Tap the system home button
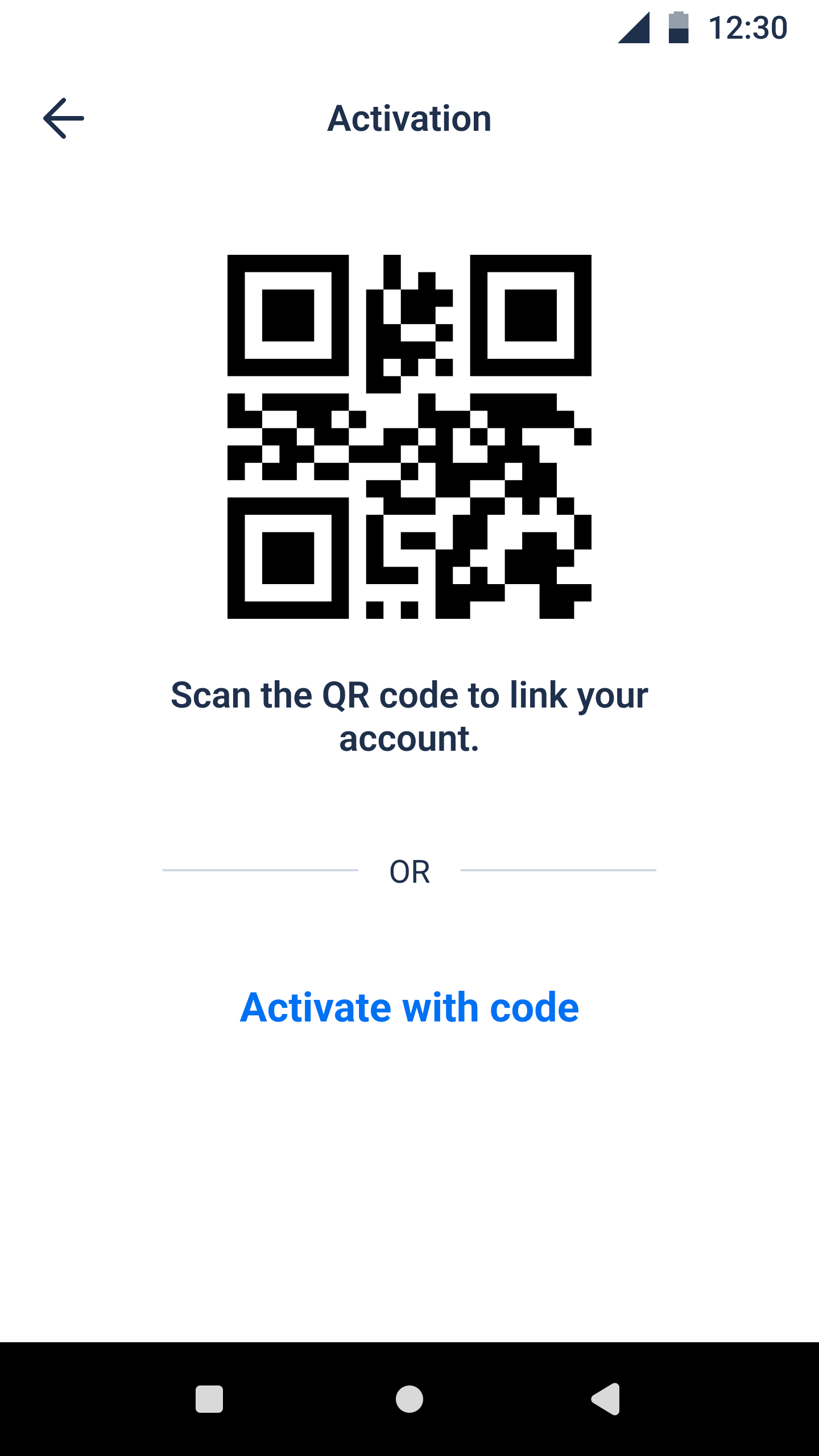The width and height of the screenshot is (819, 1456). (409, 1399)
